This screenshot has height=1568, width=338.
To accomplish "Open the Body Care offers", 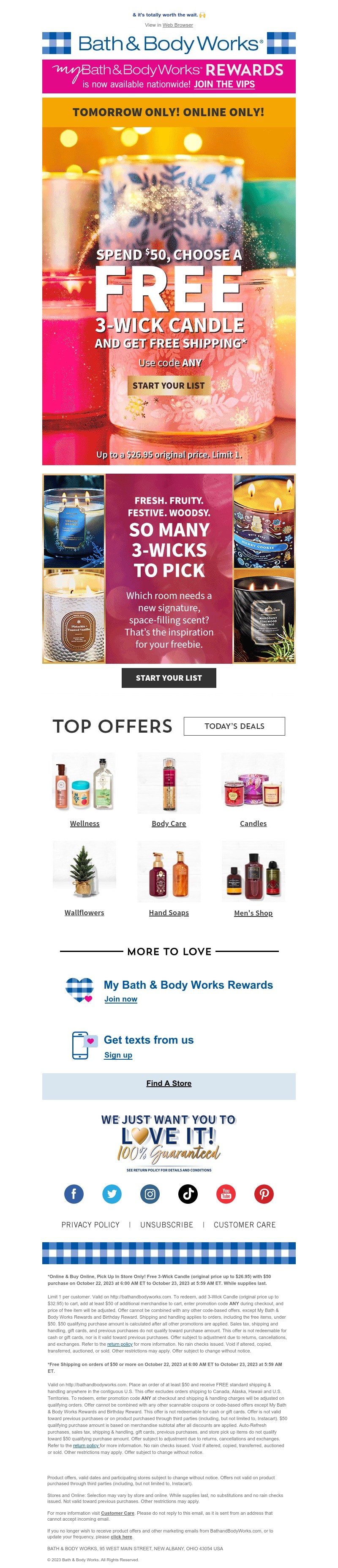I will click(x=169, y=823).
